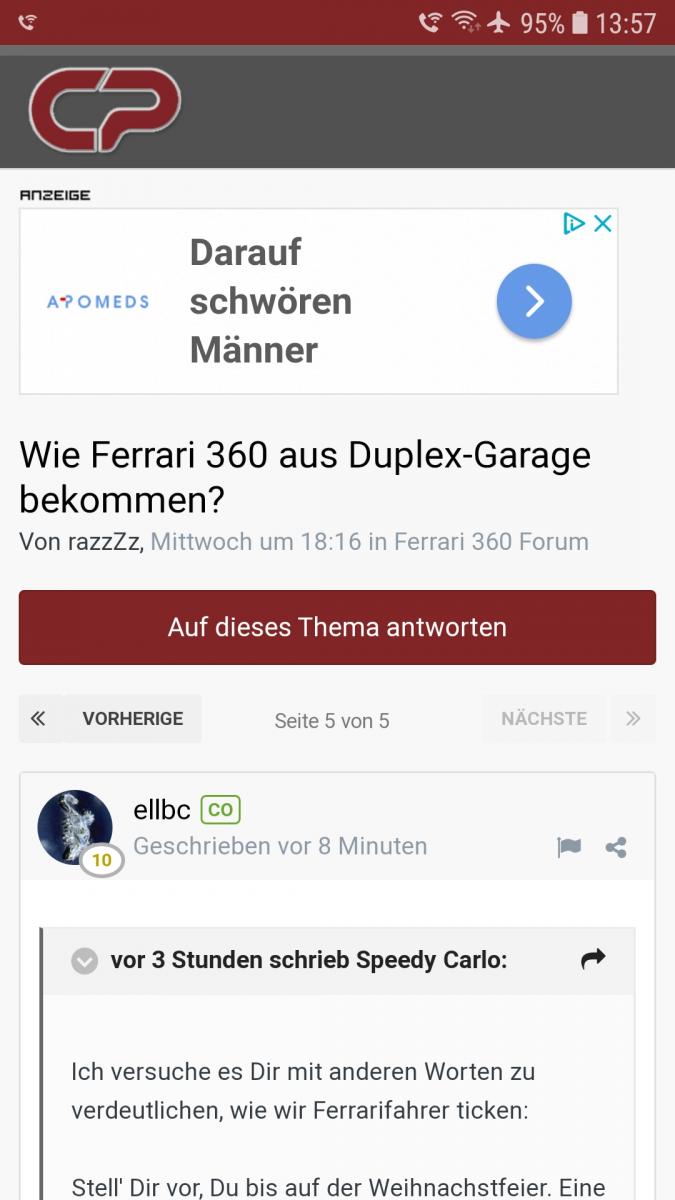The height and width of the screenshot is (1200, 675).
Task: Jump to the first page
Action: 39,719
